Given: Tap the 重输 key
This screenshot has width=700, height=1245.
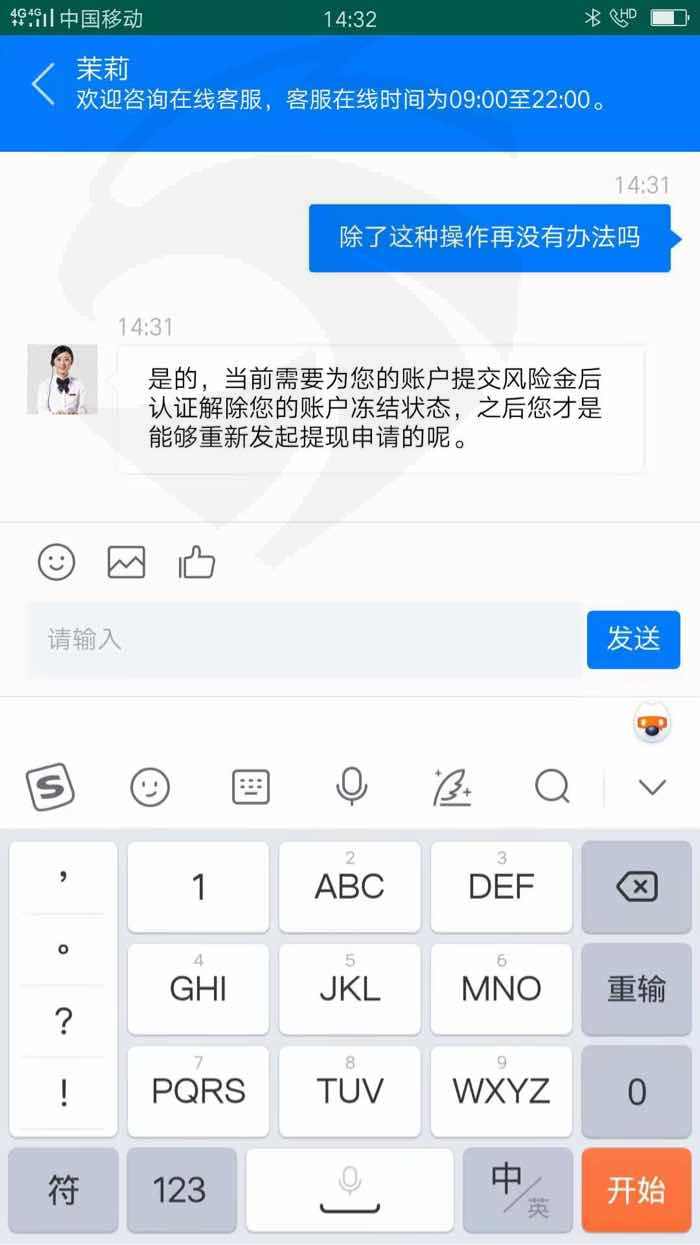Looking at the screenshot, I should pyautogui.click(x=636, y=989).
